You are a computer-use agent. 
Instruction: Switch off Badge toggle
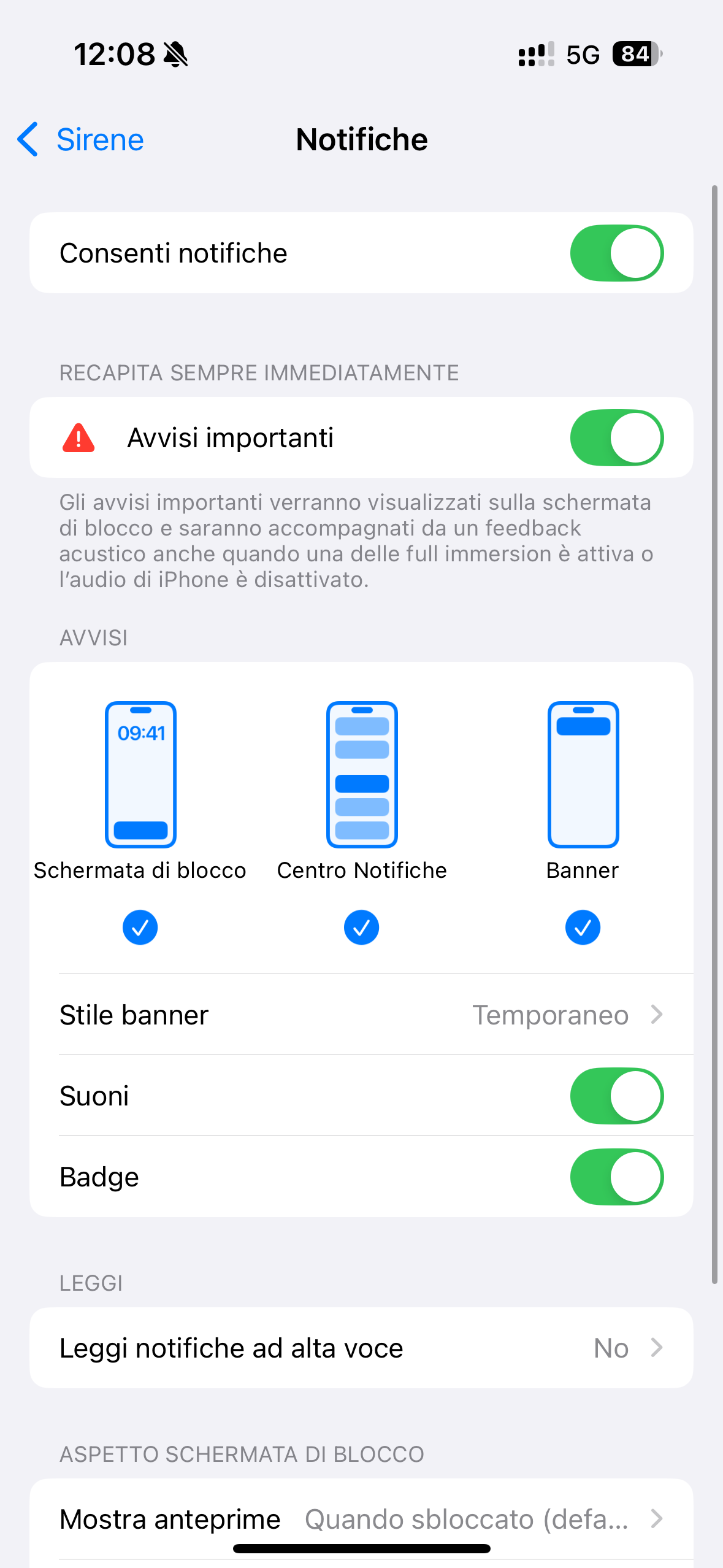(x=616, y=1177)
